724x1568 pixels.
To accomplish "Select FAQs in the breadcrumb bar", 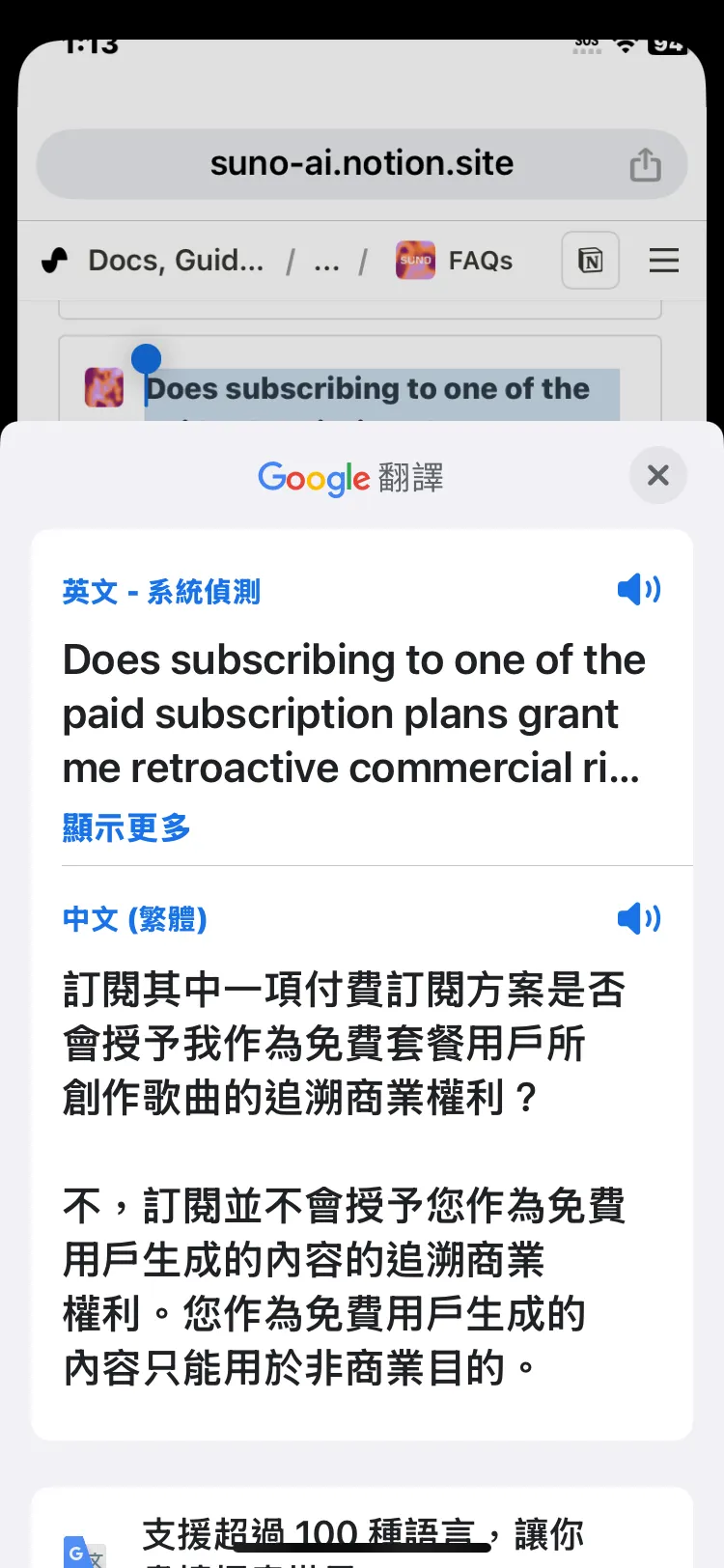I will [x=480, y=260].
